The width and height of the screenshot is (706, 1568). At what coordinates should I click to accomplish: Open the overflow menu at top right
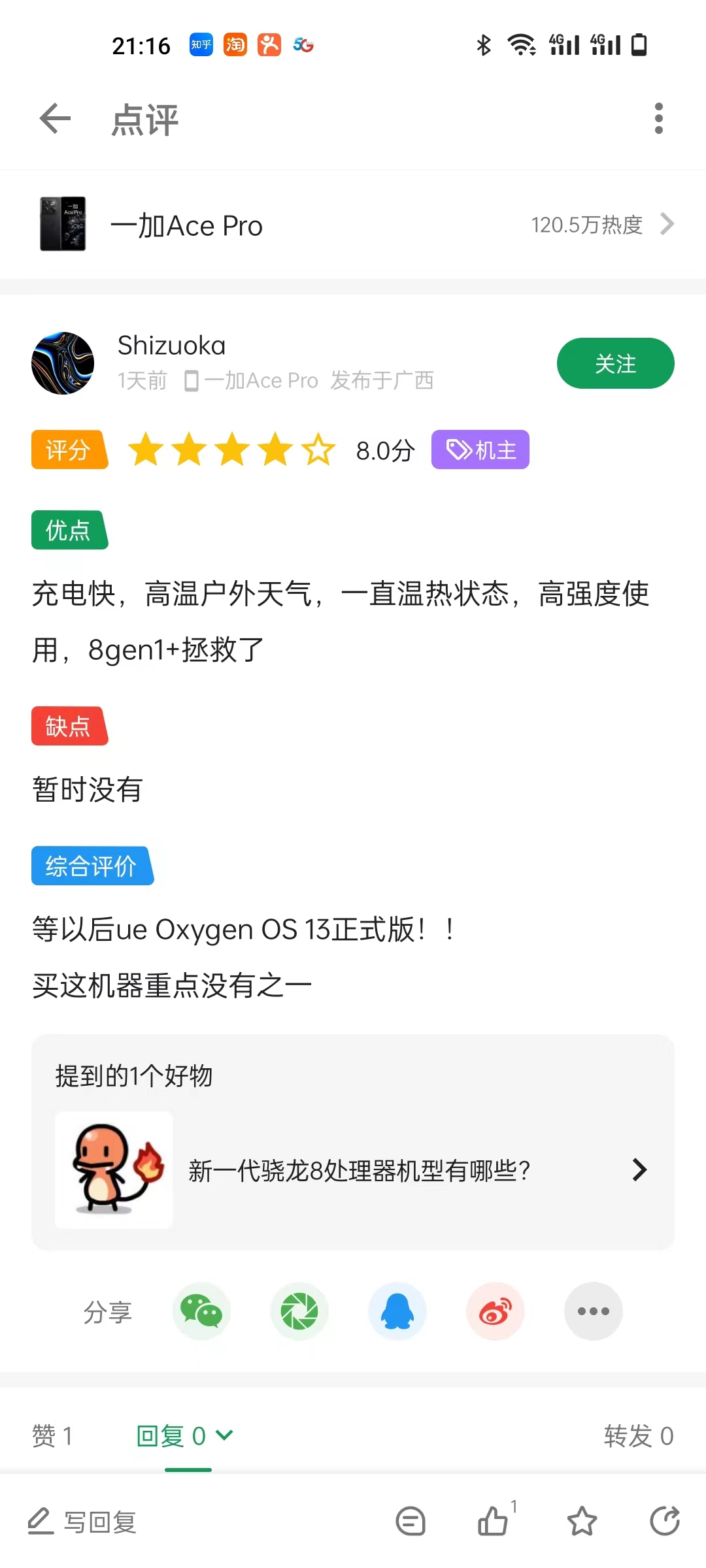pyautogui.click(x=659, y=119)
